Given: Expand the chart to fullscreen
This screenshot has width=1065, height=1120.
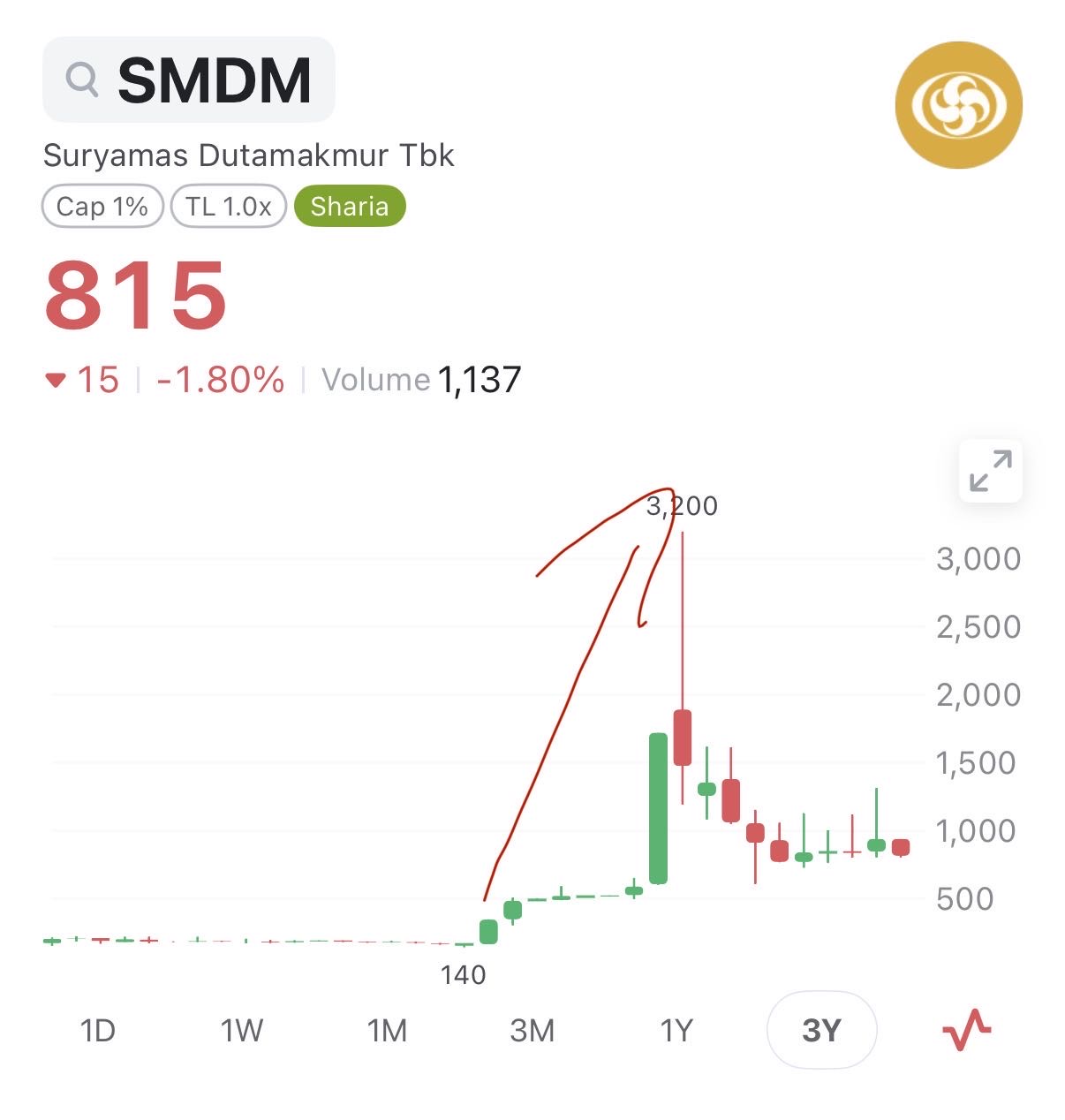Looking at the screenshot, I should click(990, 471).
